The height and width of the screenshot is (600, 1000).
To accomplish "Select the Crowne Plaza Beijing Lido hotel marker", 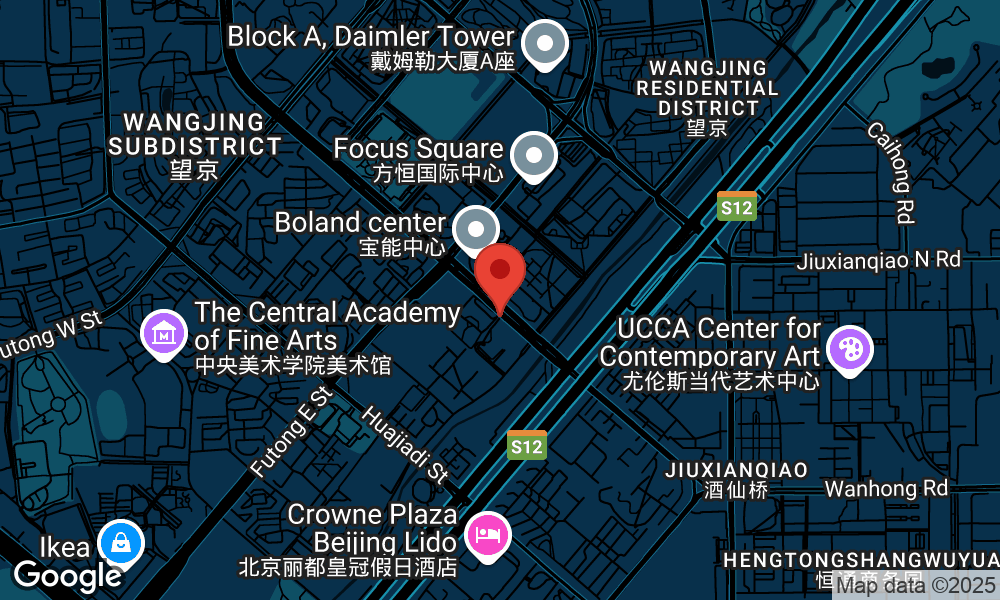I will [x=487, y=534].
